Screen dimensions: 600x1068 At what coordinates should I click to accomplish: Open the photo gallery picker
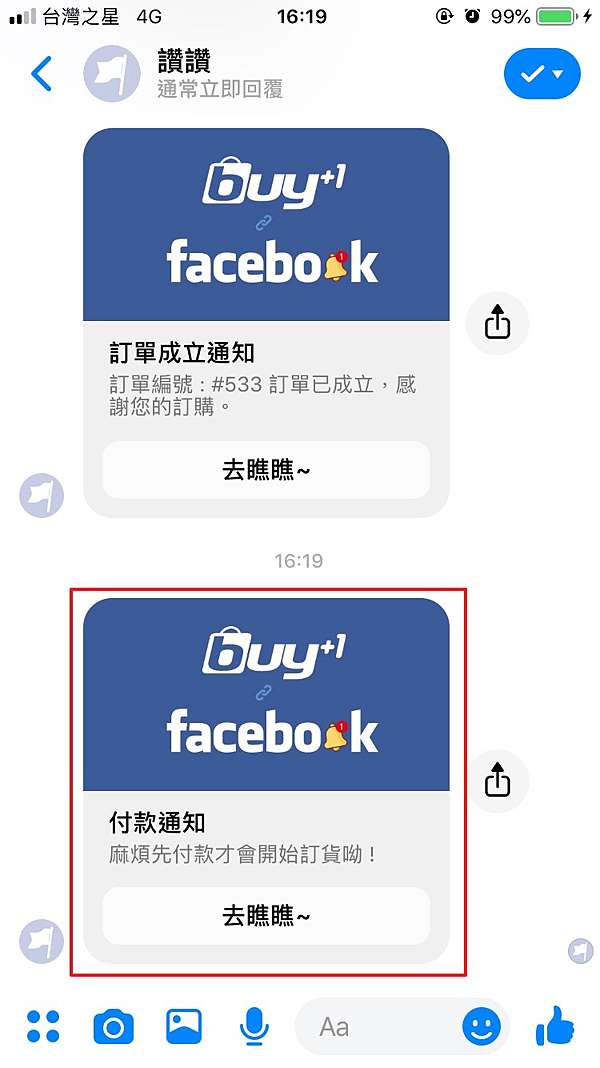coord(184,1026)
